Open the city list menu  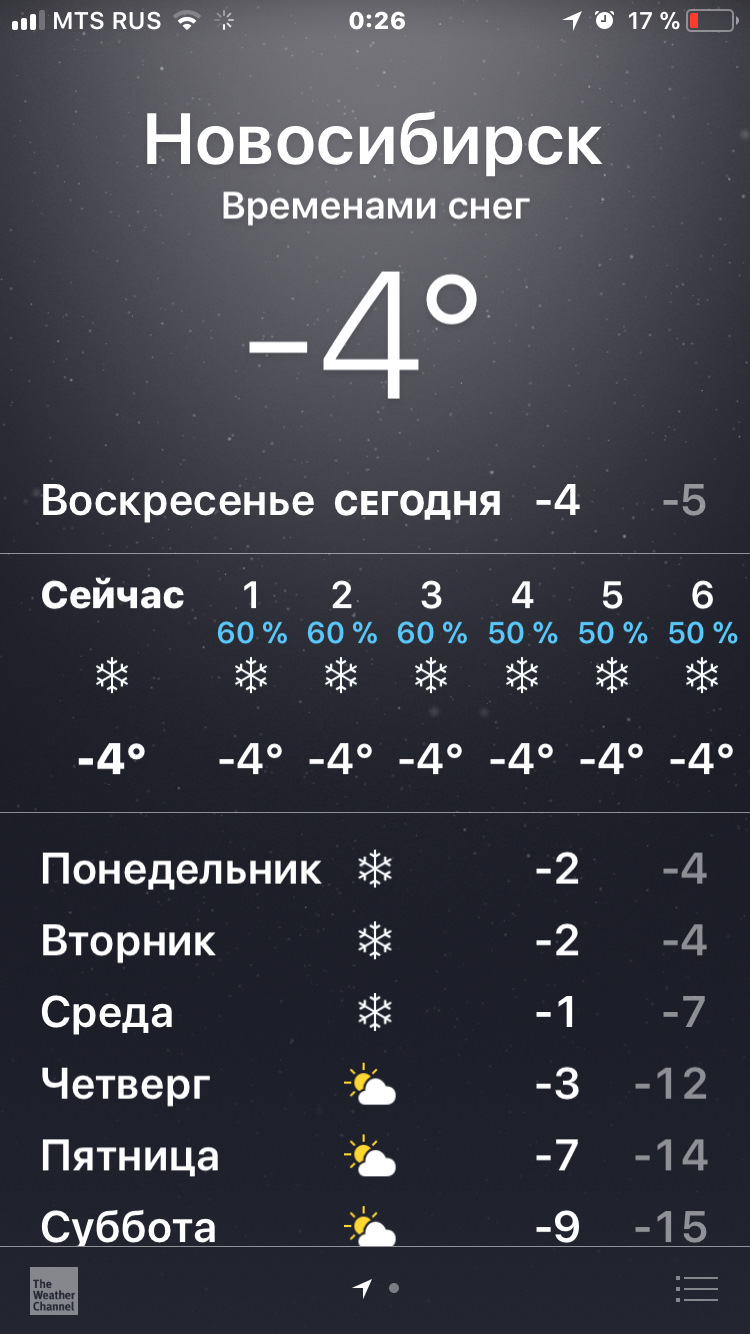[x=696, y=1289]
